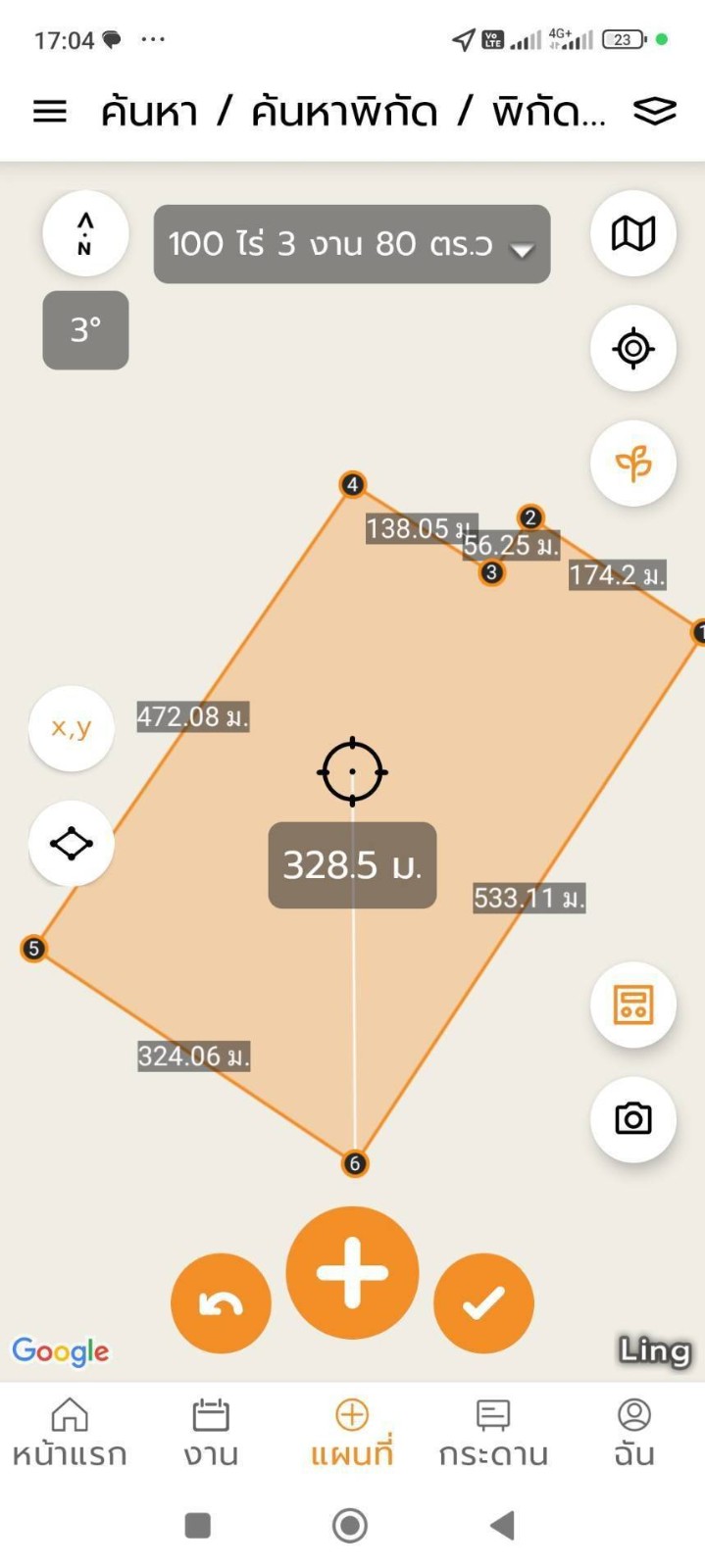Go back using system back button
705x1568 pixels.
pos(503,1525)
